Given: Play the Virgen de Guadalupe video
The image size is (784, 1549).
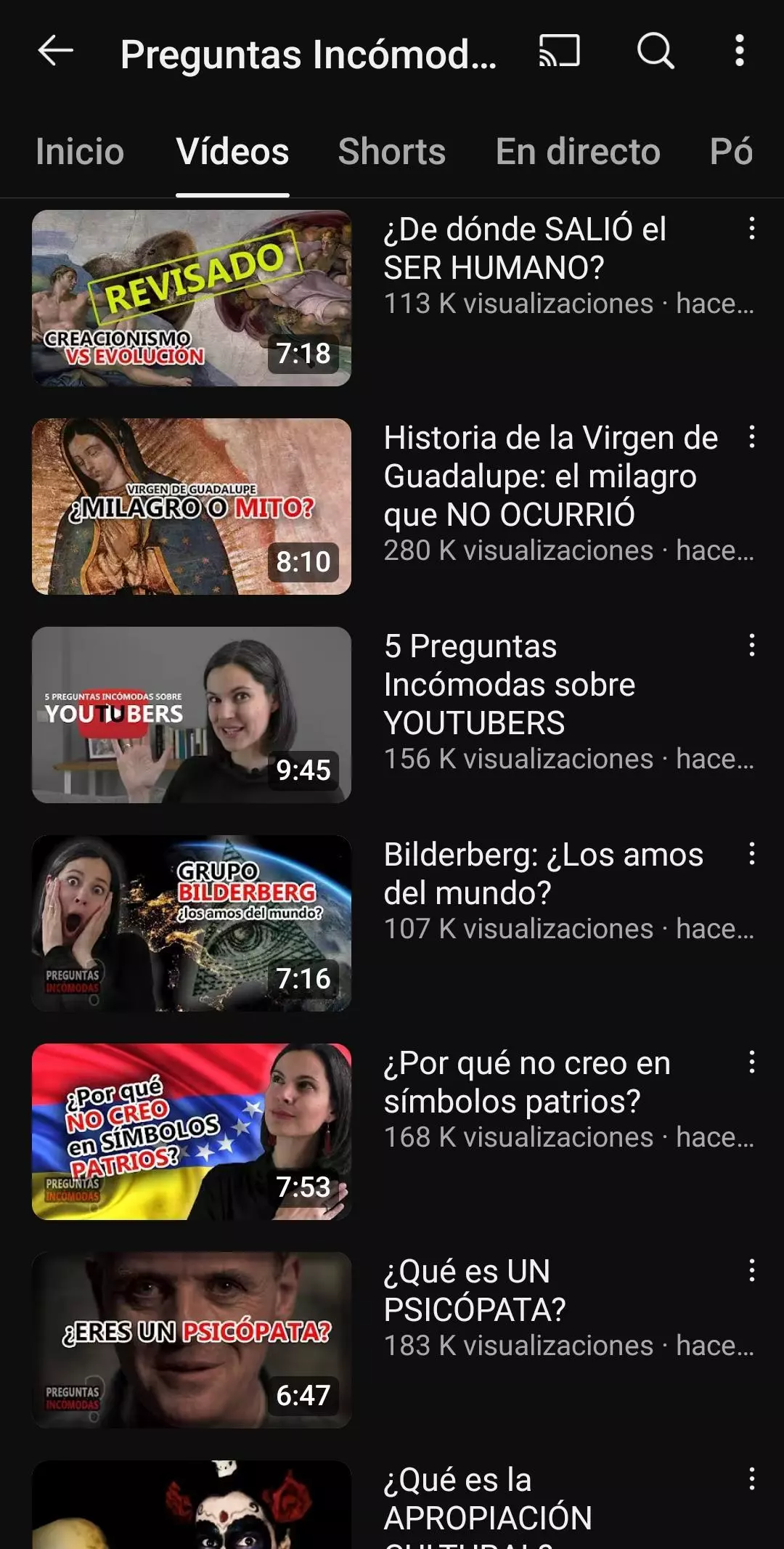Looking at the screenshot, I should pyautogui.click(x=192, y=506).
